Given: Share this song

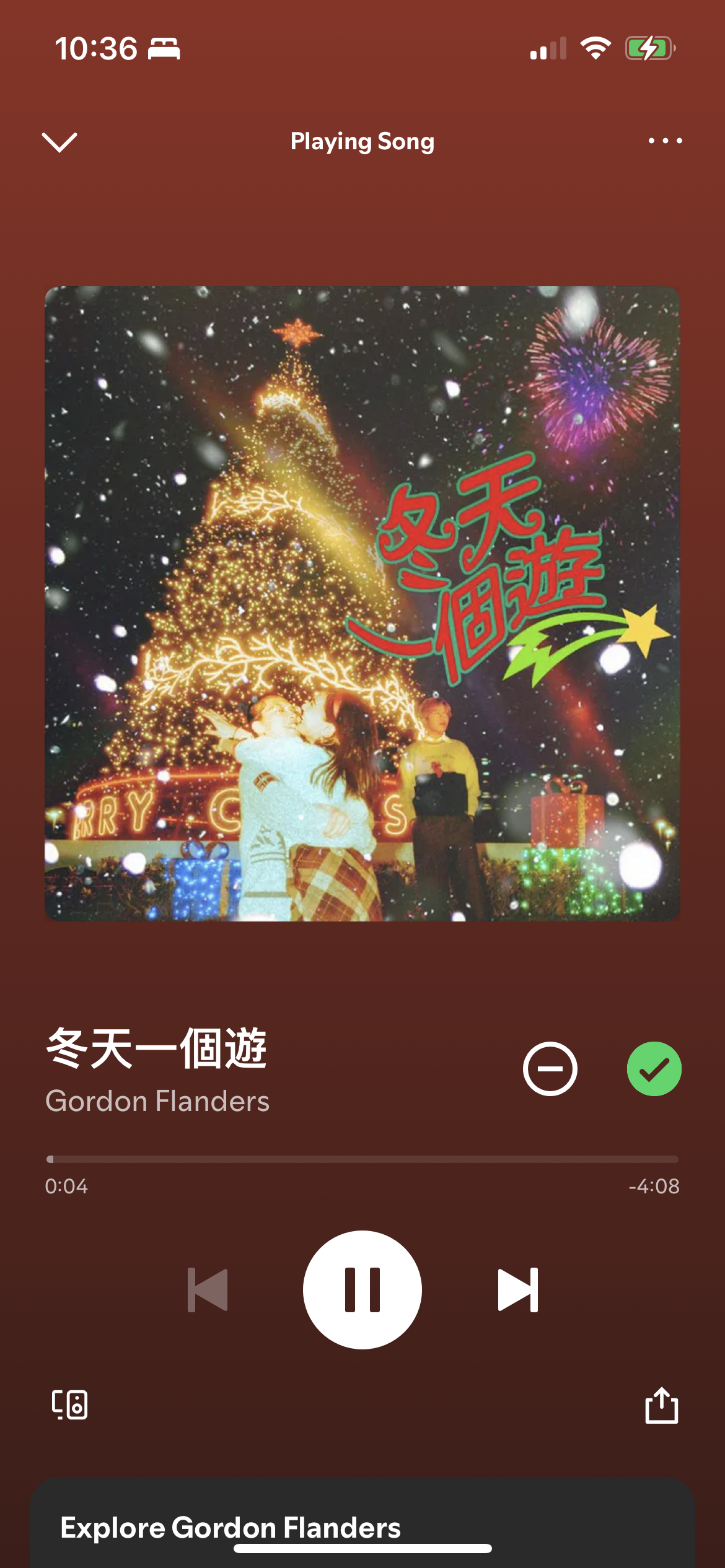Looking at the screenshot, I should pyautogui.click(x=661, y=1406).
